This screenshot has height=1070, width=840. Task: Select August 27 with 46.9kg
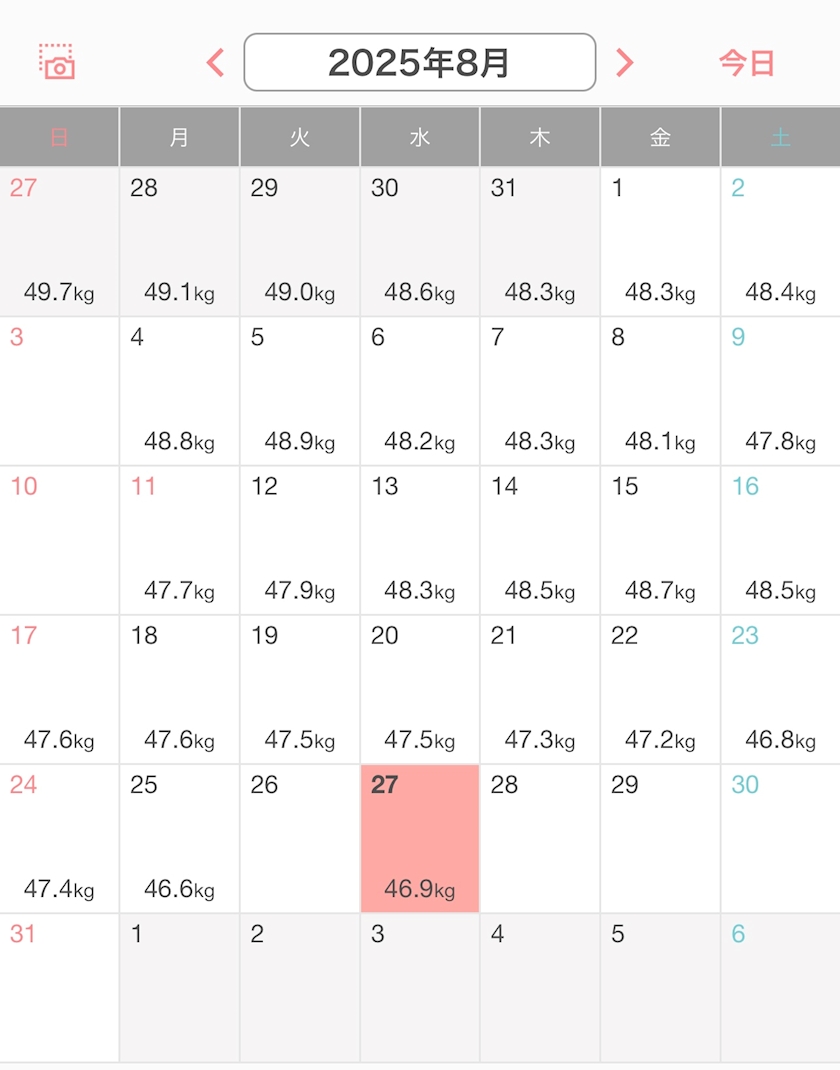[420, 839]
